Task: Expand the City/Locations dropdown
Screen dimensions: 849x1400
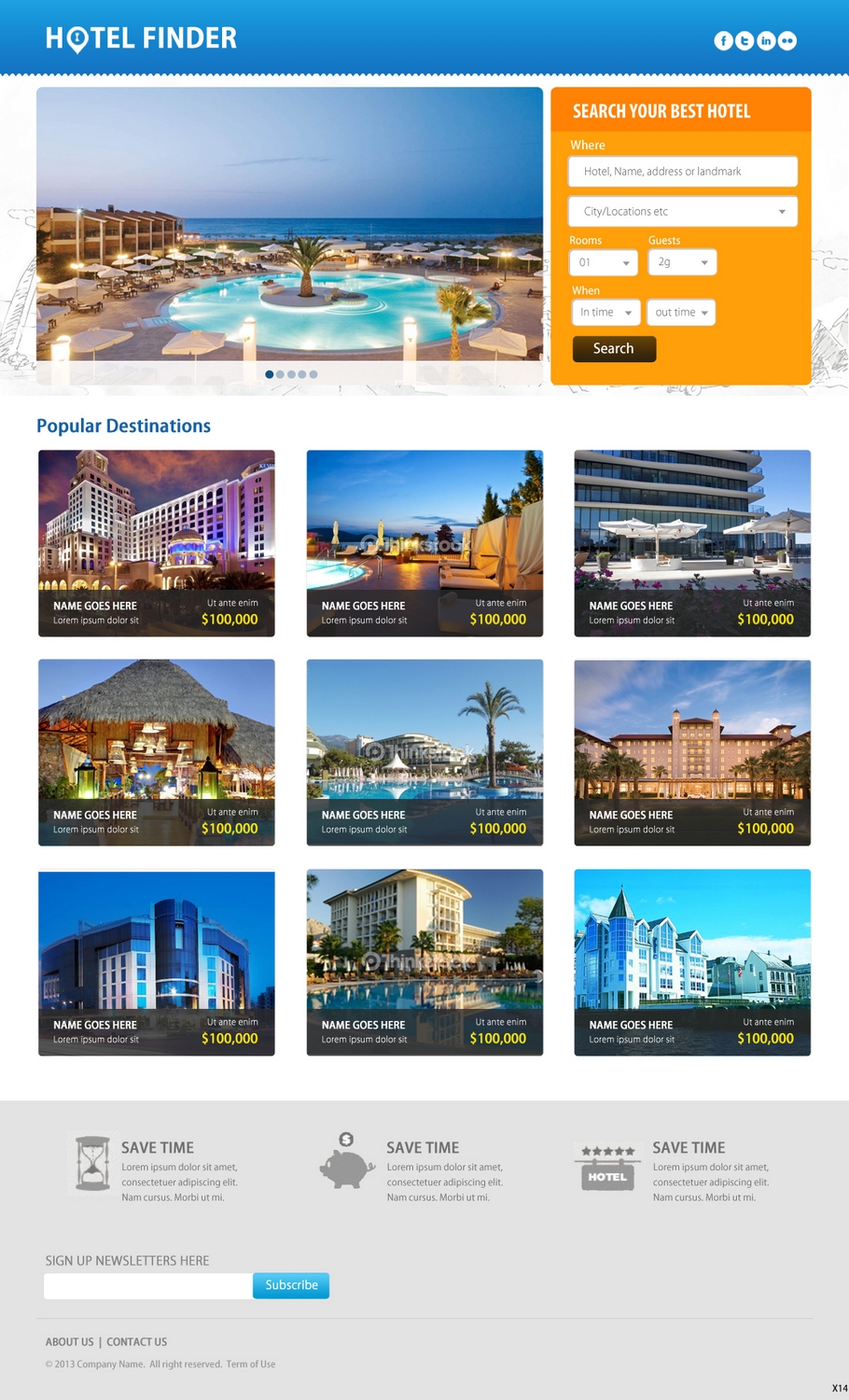Action: [682, 212]
